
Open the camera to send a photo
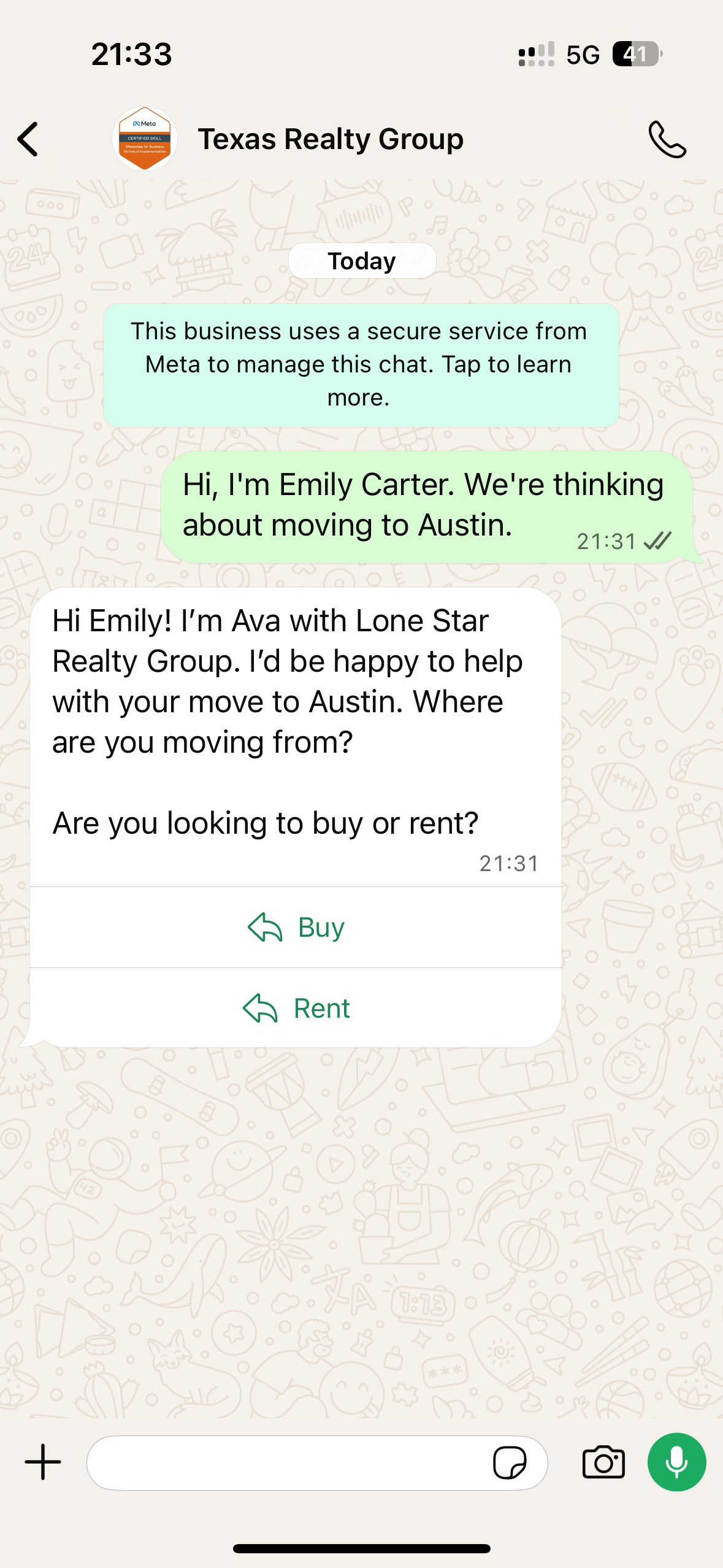click(x=603, y=1462)
